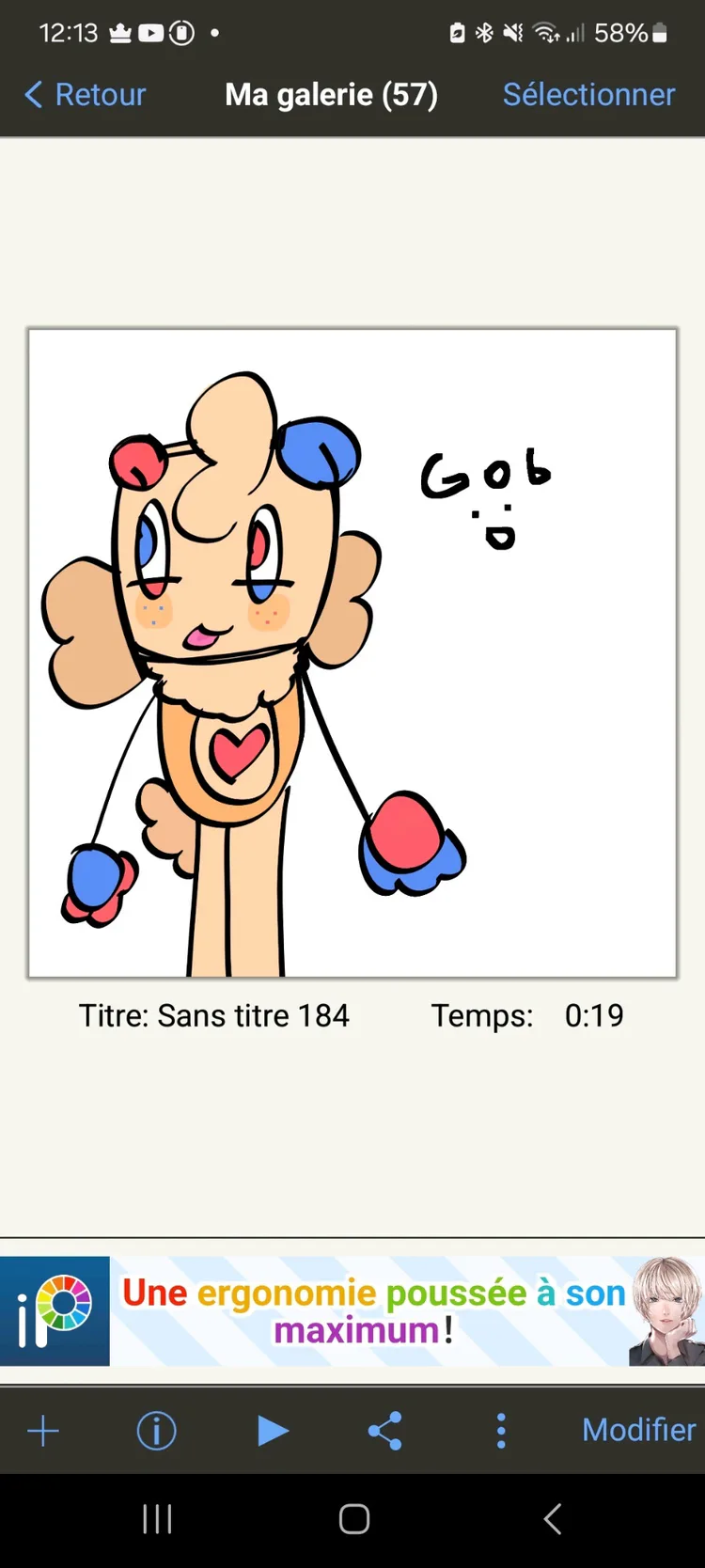
Task: Go to the home screen
Action: 353,1519
